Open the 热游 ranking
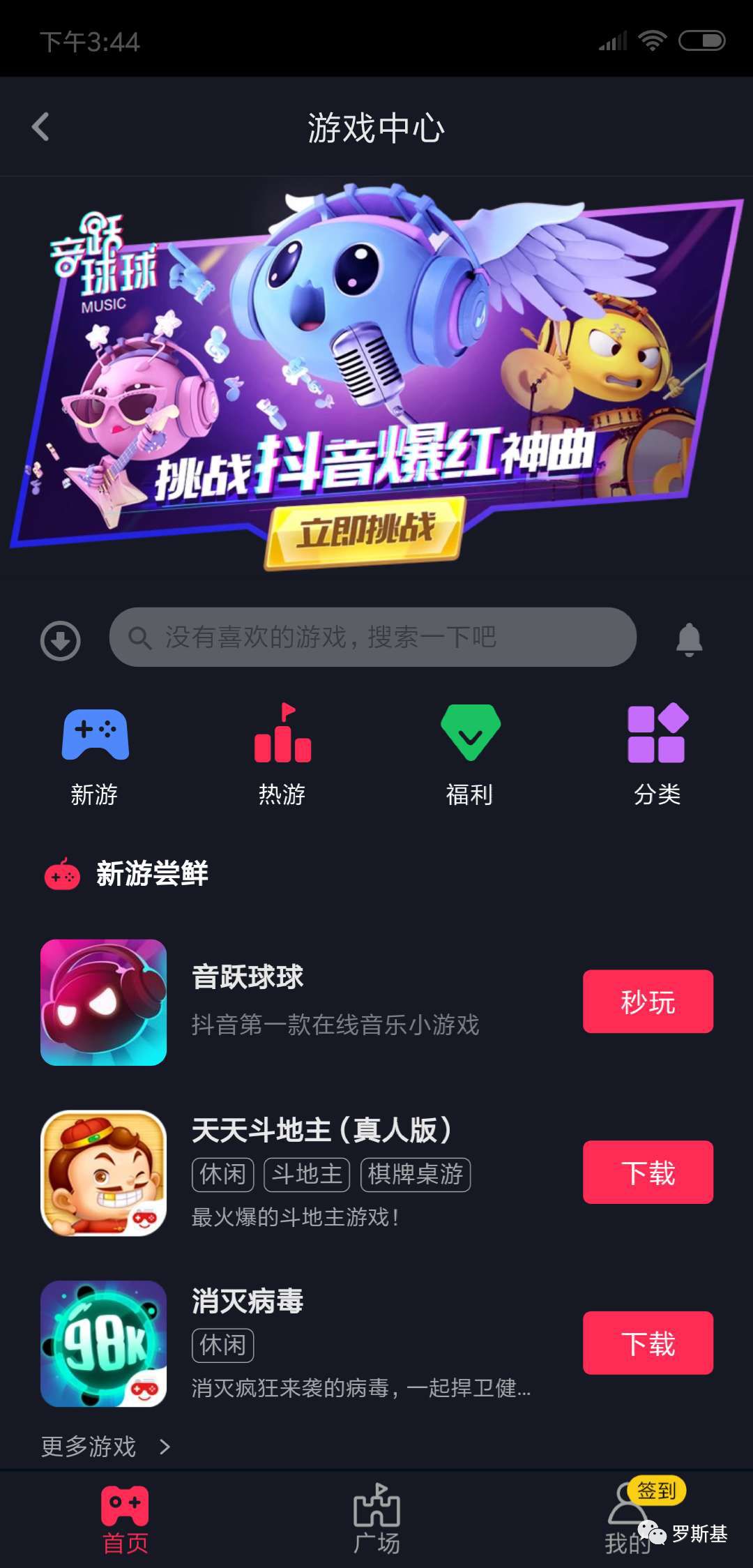The height and width of the screenshot is (1568, 753). (x=282, y=755)
